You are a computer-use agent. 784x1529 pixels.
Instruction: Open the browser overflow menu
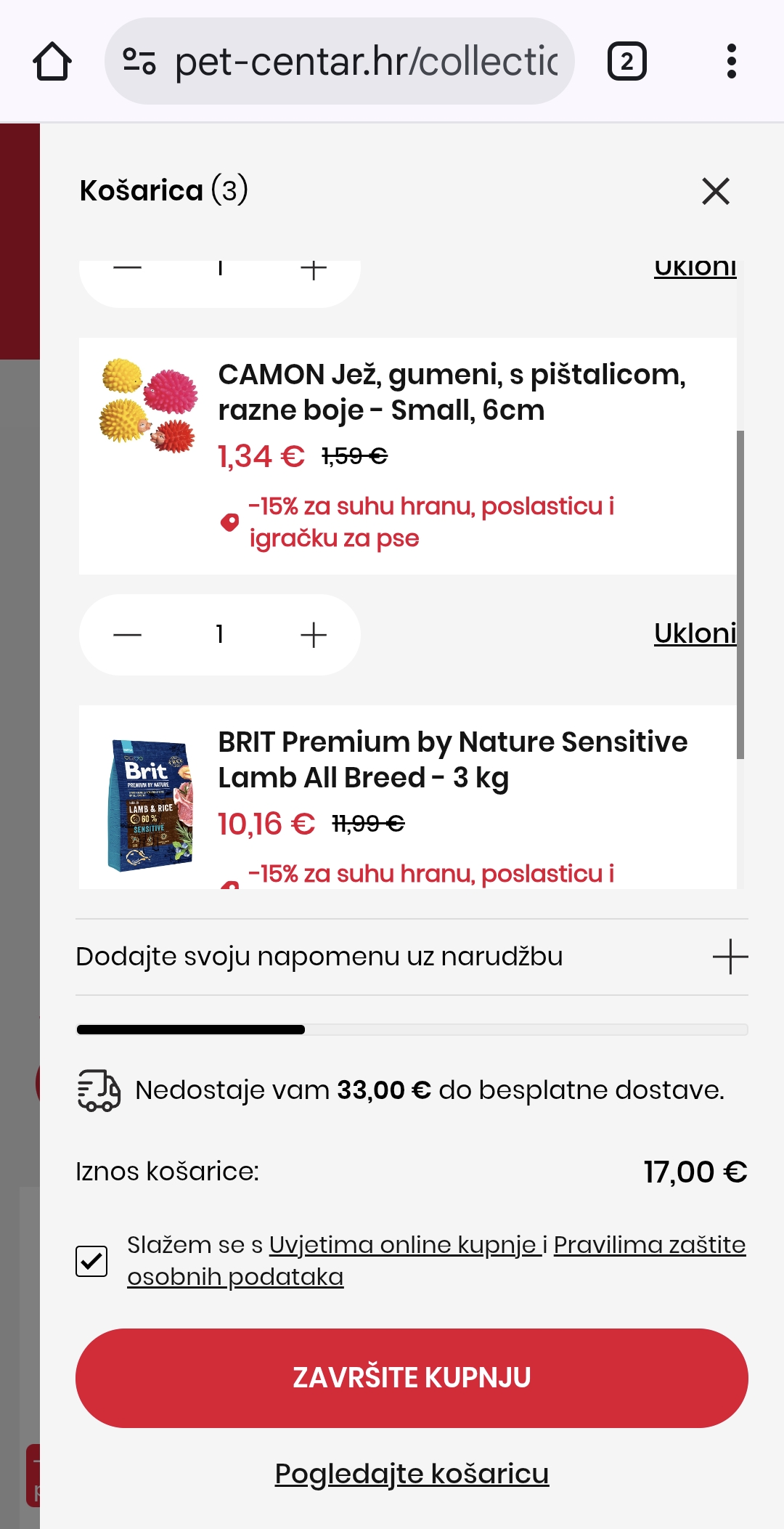[731, 62]
